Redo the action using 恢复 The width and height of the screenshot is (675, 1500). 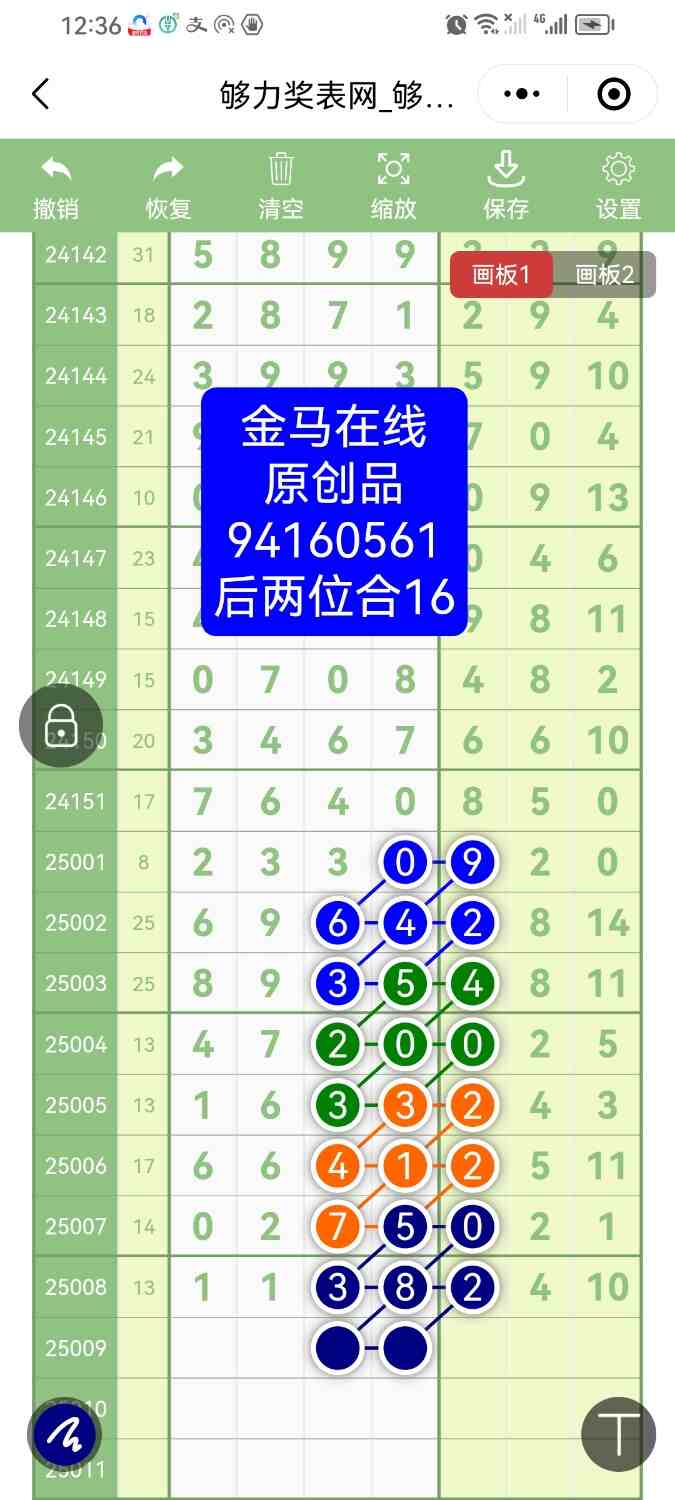coord(168,186)
